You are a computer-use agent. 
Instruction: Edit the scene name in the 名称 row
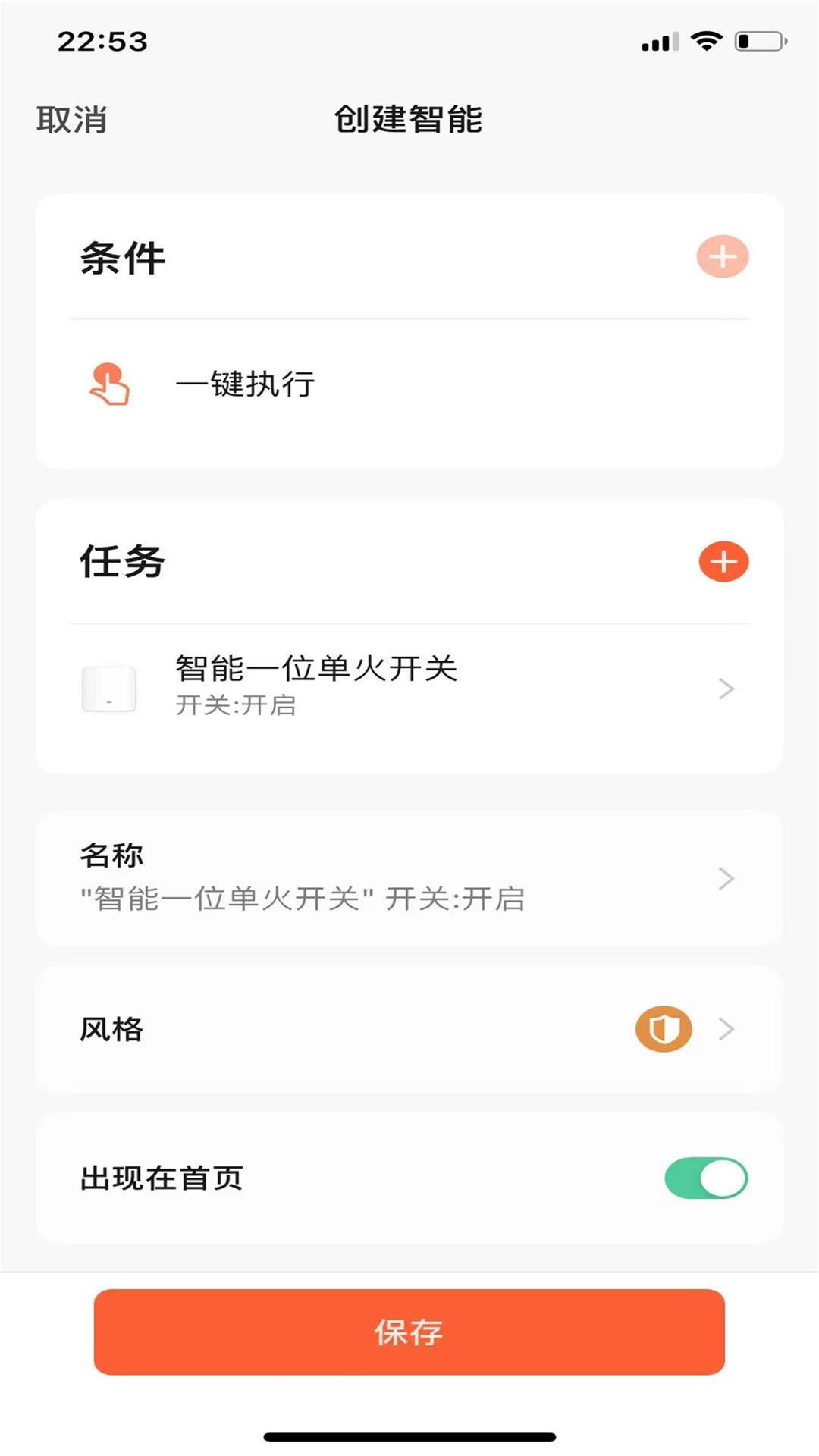409,878
